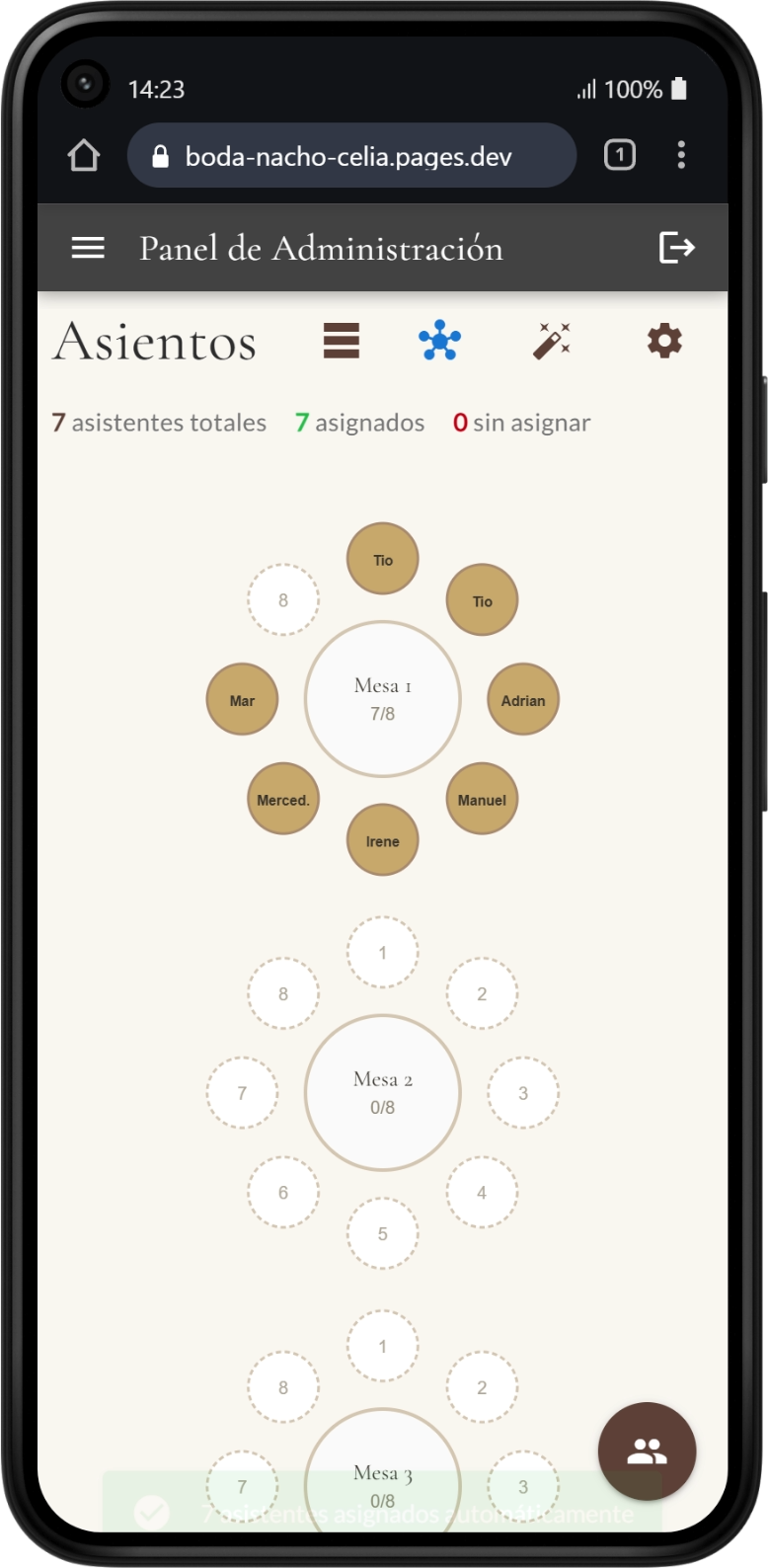Open the browser tab switcher
The image size is (768, 1568).
point(620,155)
